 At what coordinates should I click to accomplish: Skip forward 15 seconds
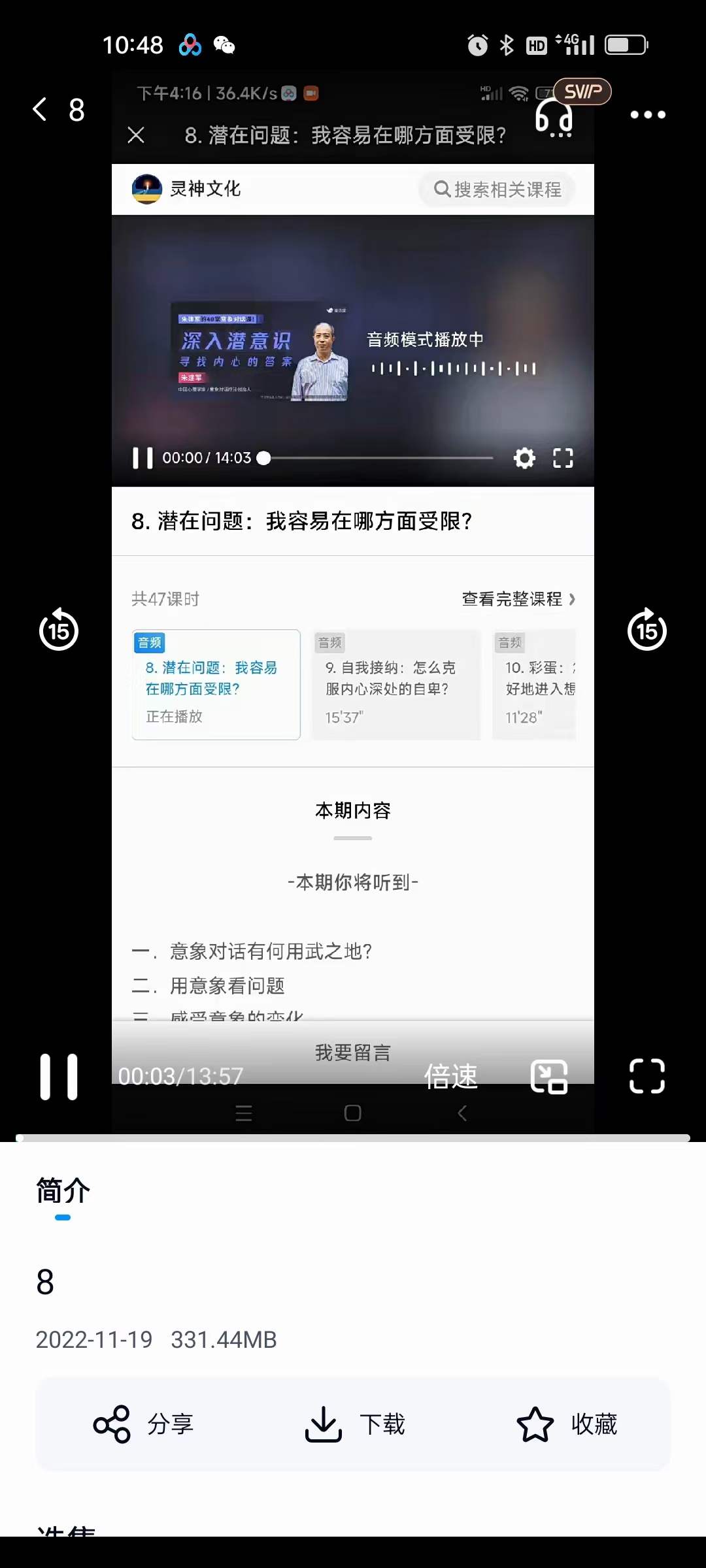pos(647,630)
